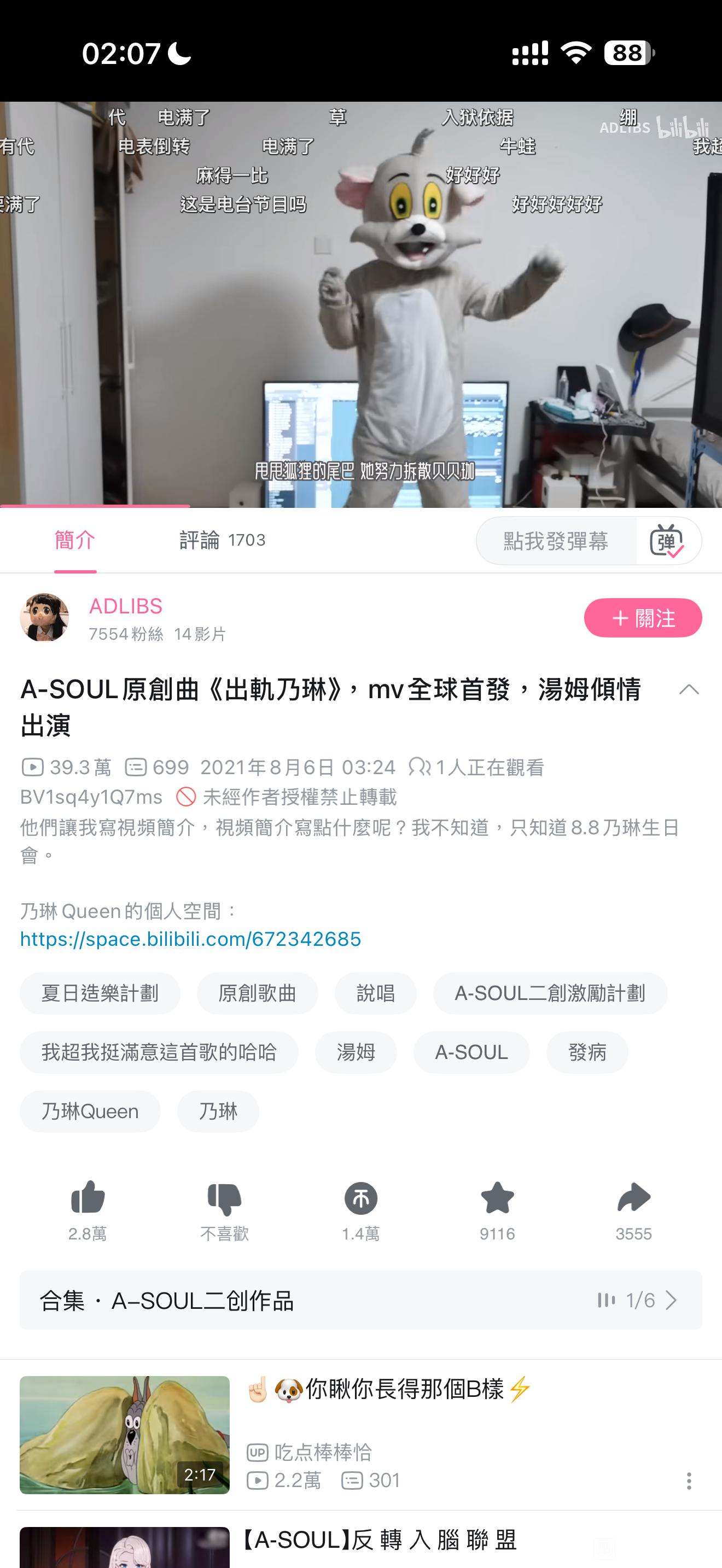Screen dimensions: 722x1568
Task: Add this video to favorites
Action: pos(497,1198)
